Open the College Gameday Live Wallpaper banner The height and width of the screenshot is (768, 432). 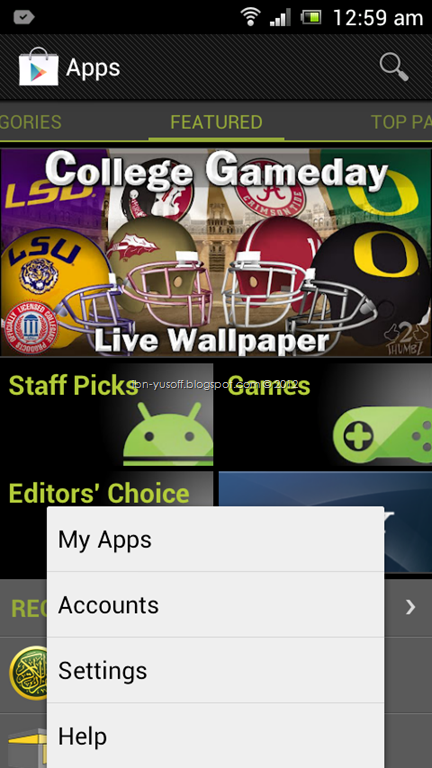(216, 252)
